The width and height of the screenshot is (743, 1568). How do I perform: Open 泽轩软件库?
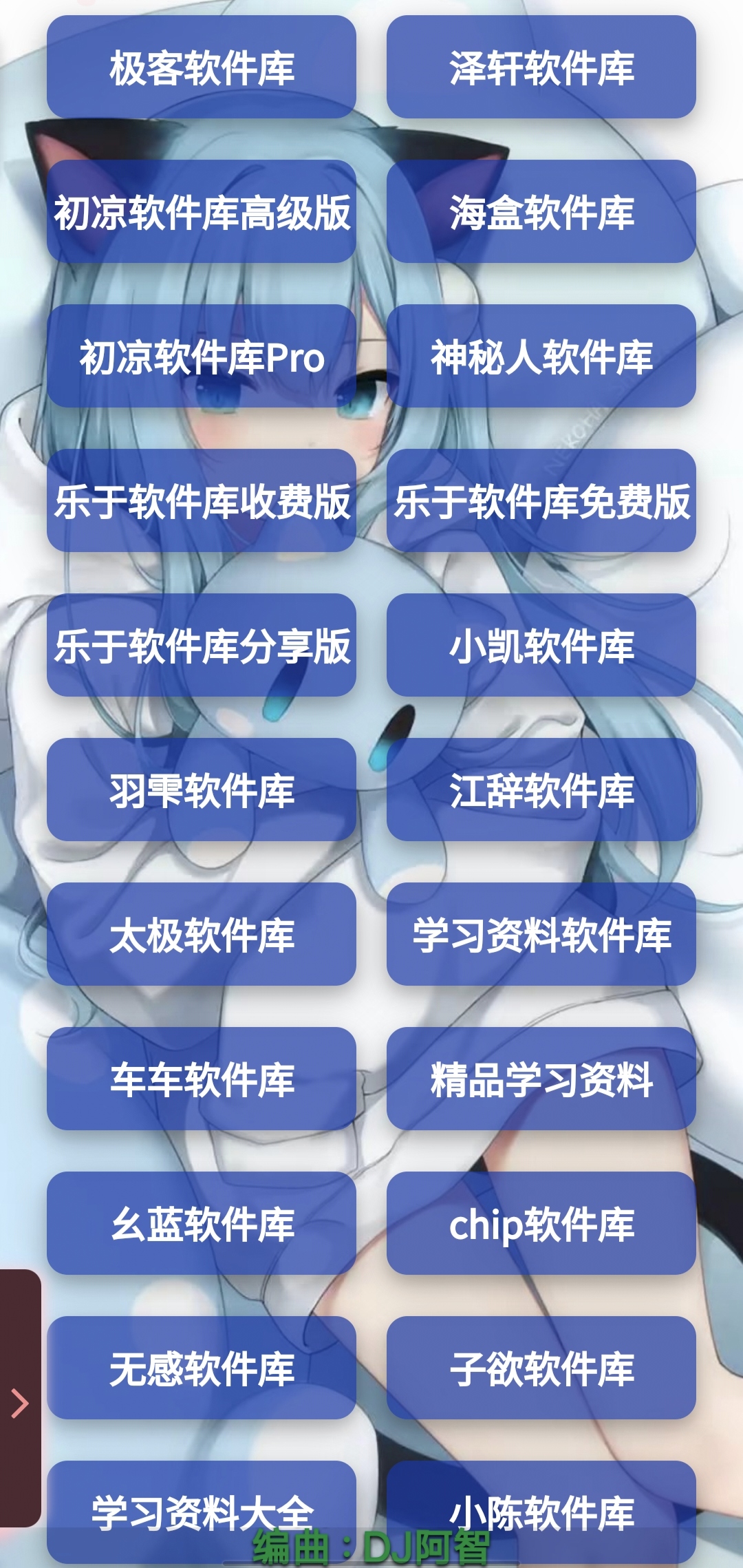pyautogui.click(x=541, y=67)
